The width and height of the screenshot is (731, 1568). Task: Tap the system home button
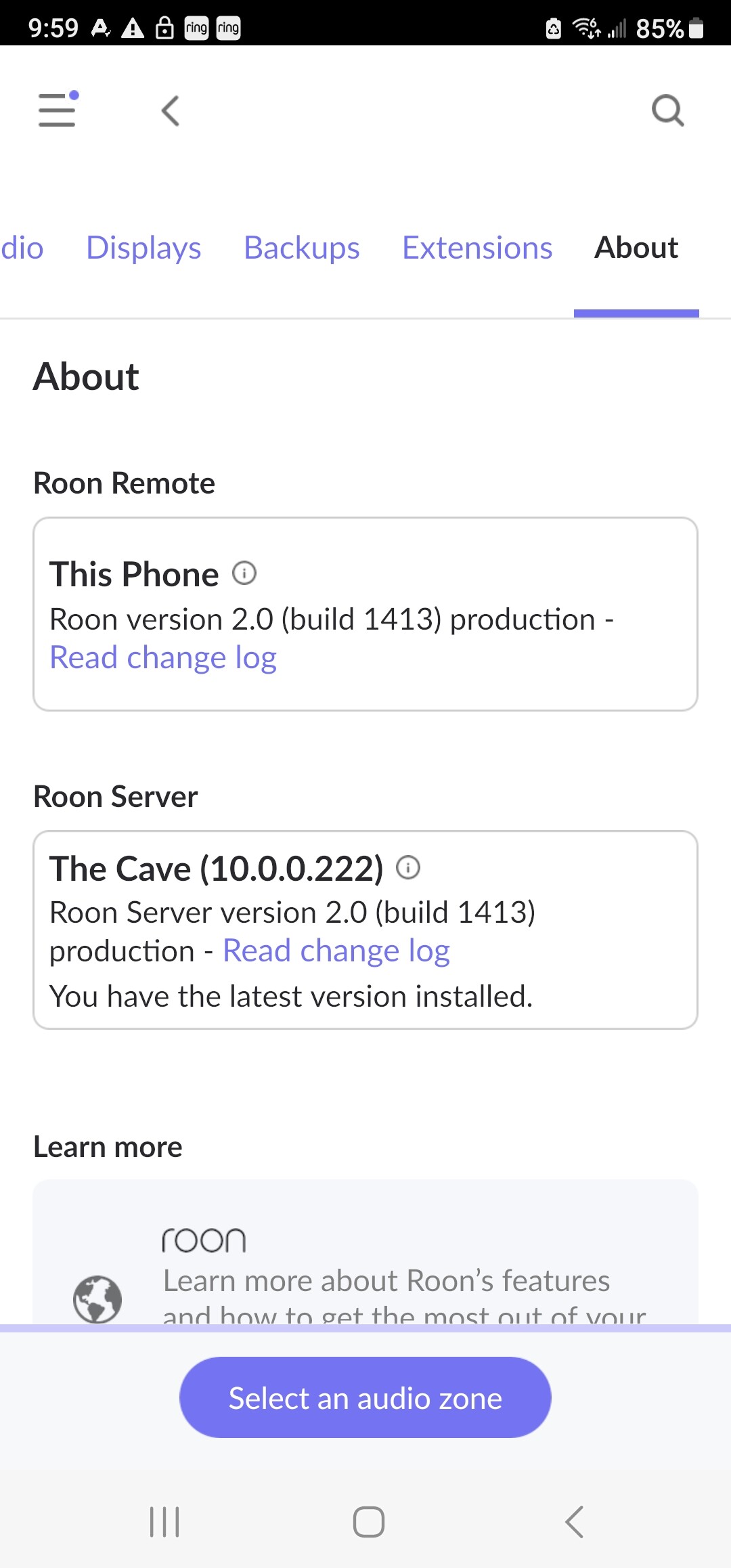point(369,1522)
